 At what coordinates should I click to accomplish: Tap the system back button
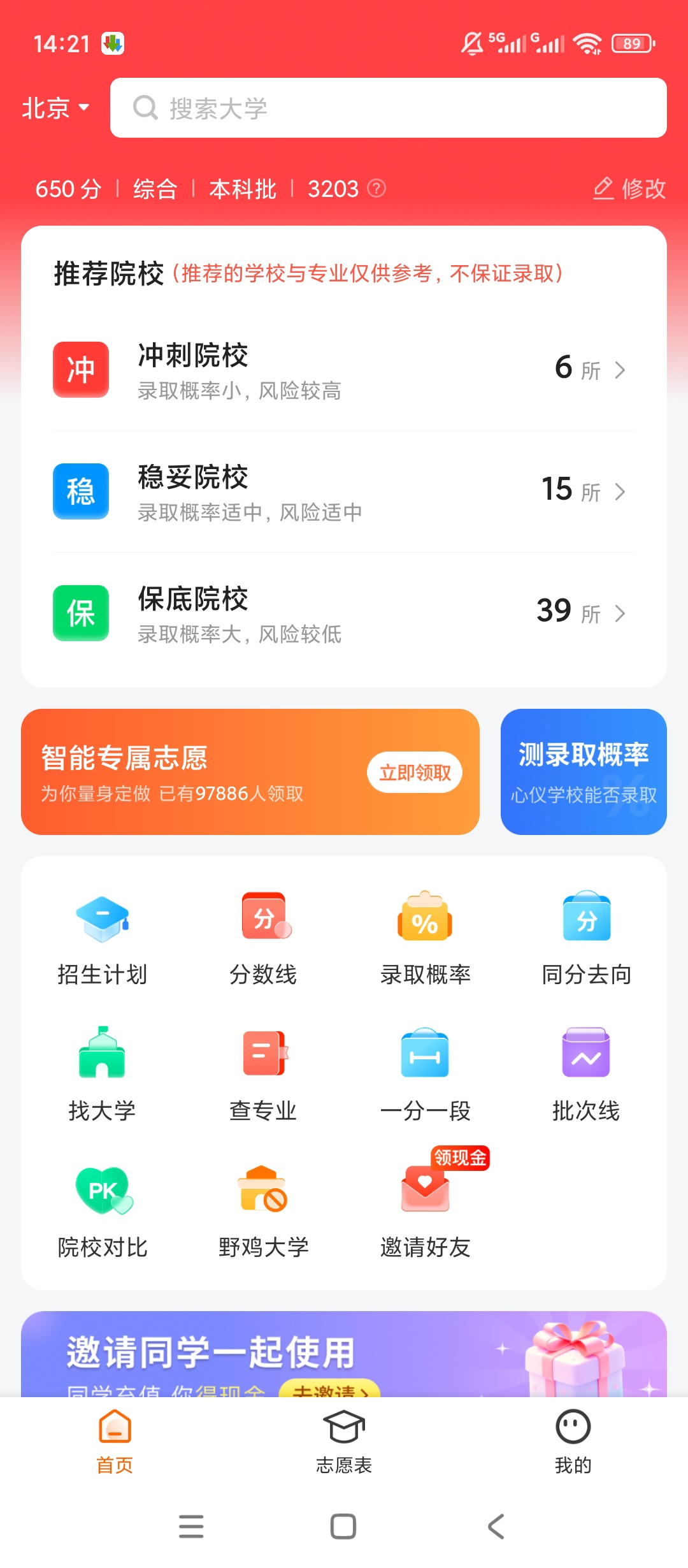[x=496, y=1527]
